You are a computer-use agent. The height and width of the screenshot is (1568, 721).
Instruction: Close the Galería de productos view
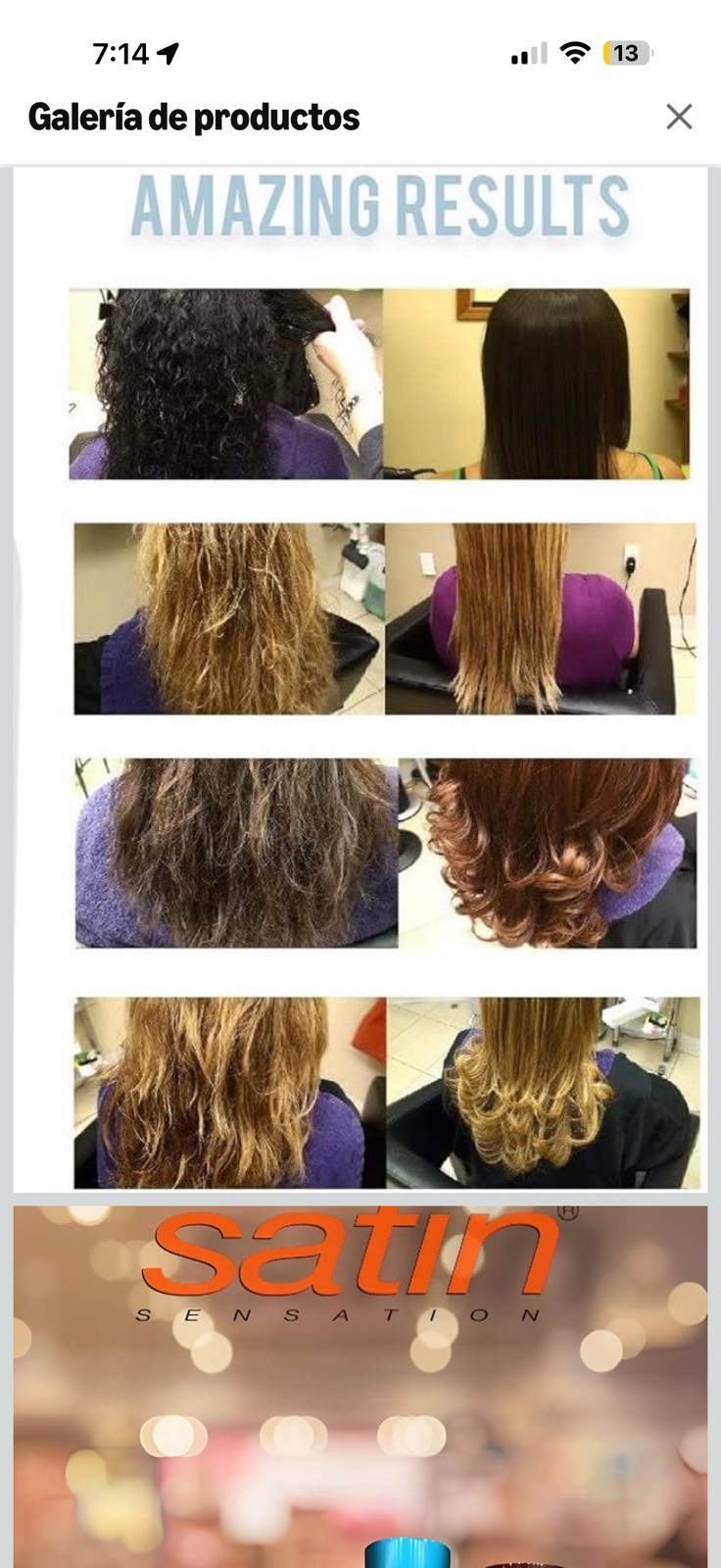tap(679, 117)
